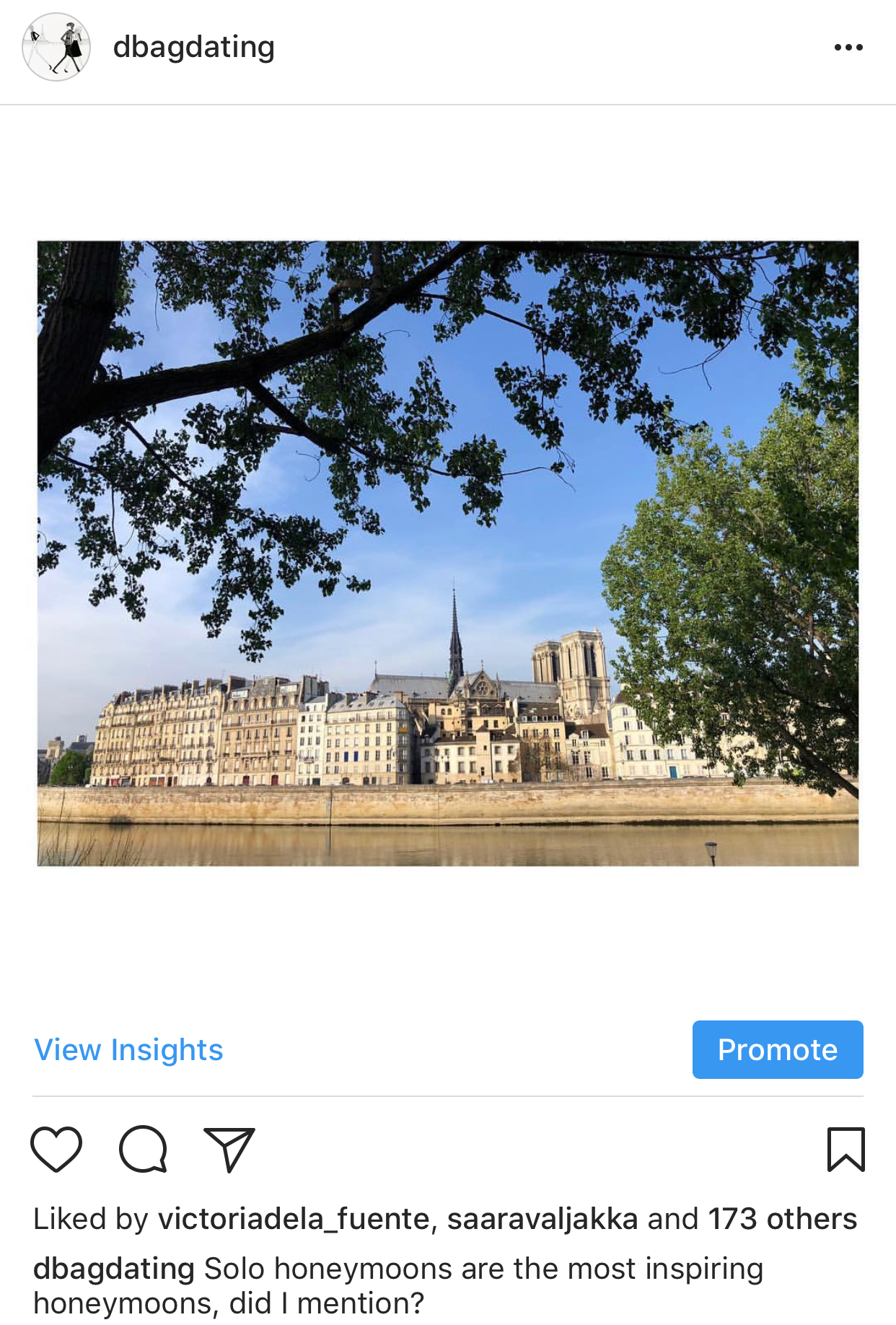Open victoriadela_fuente's profile from likes
The width and height of the screenshot is (896, 1325).
tap(294, 1219)
